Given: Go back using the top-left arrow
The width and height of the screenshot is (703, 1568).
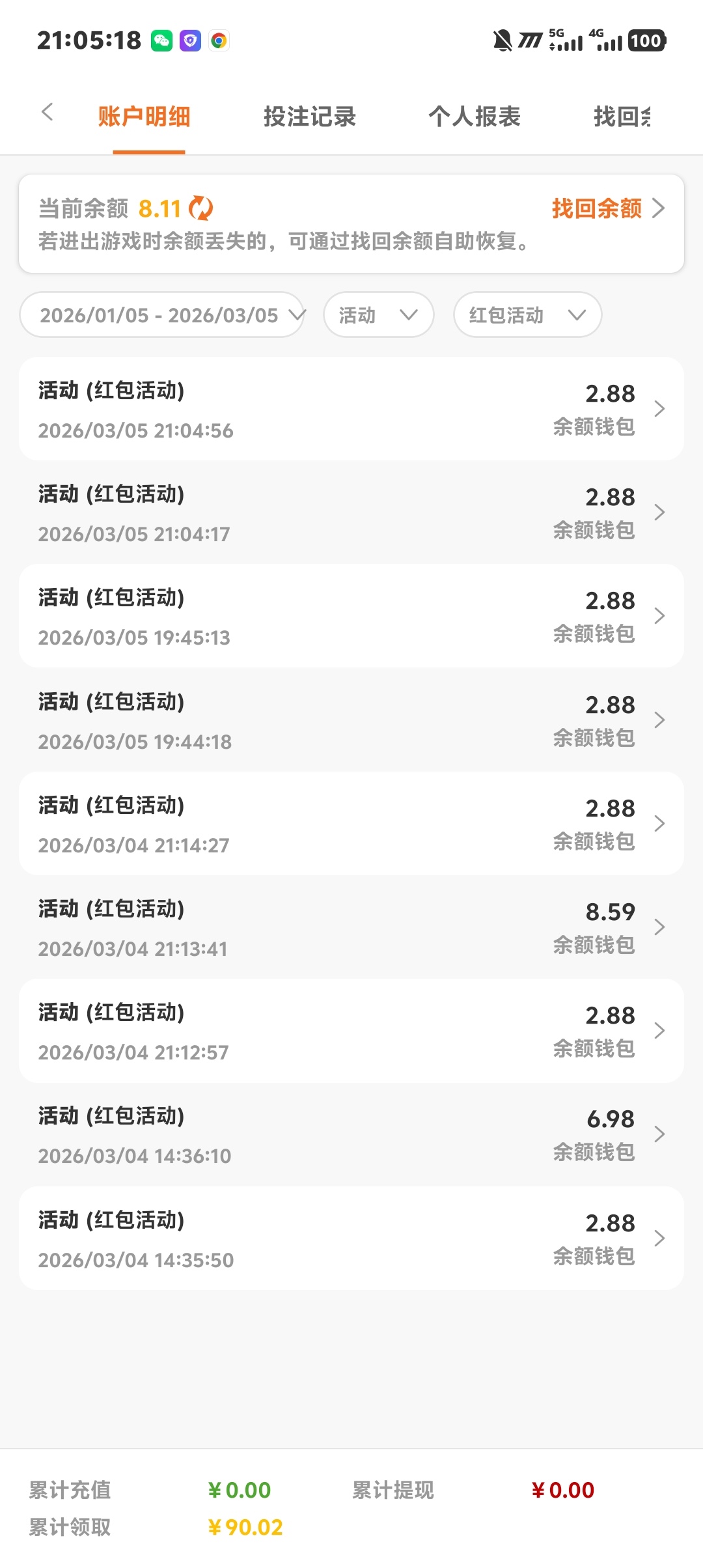Looking at the screenshot, I should click(47, 112).
